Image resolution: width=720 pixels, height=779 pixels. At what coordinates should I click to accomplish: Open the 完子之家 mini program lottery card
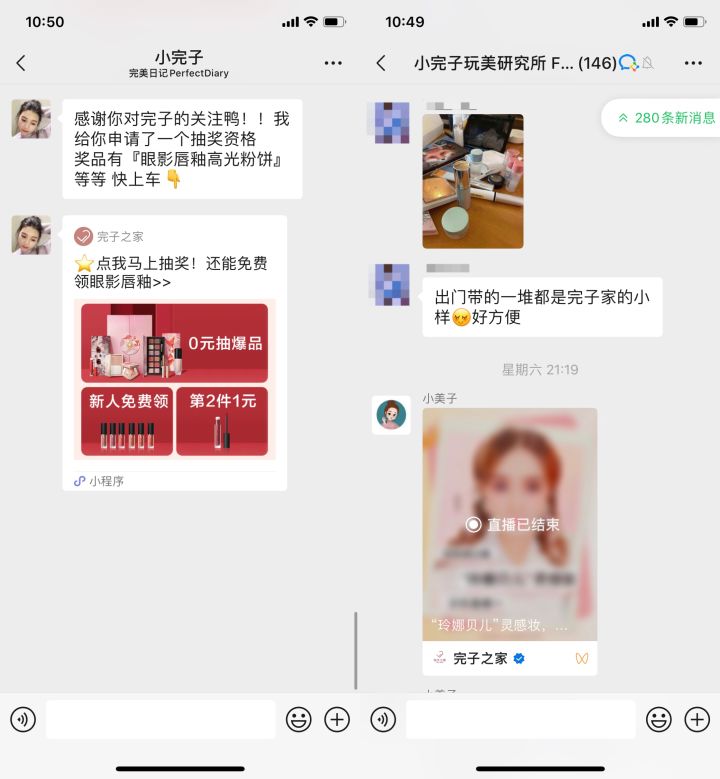coord(174,352)
